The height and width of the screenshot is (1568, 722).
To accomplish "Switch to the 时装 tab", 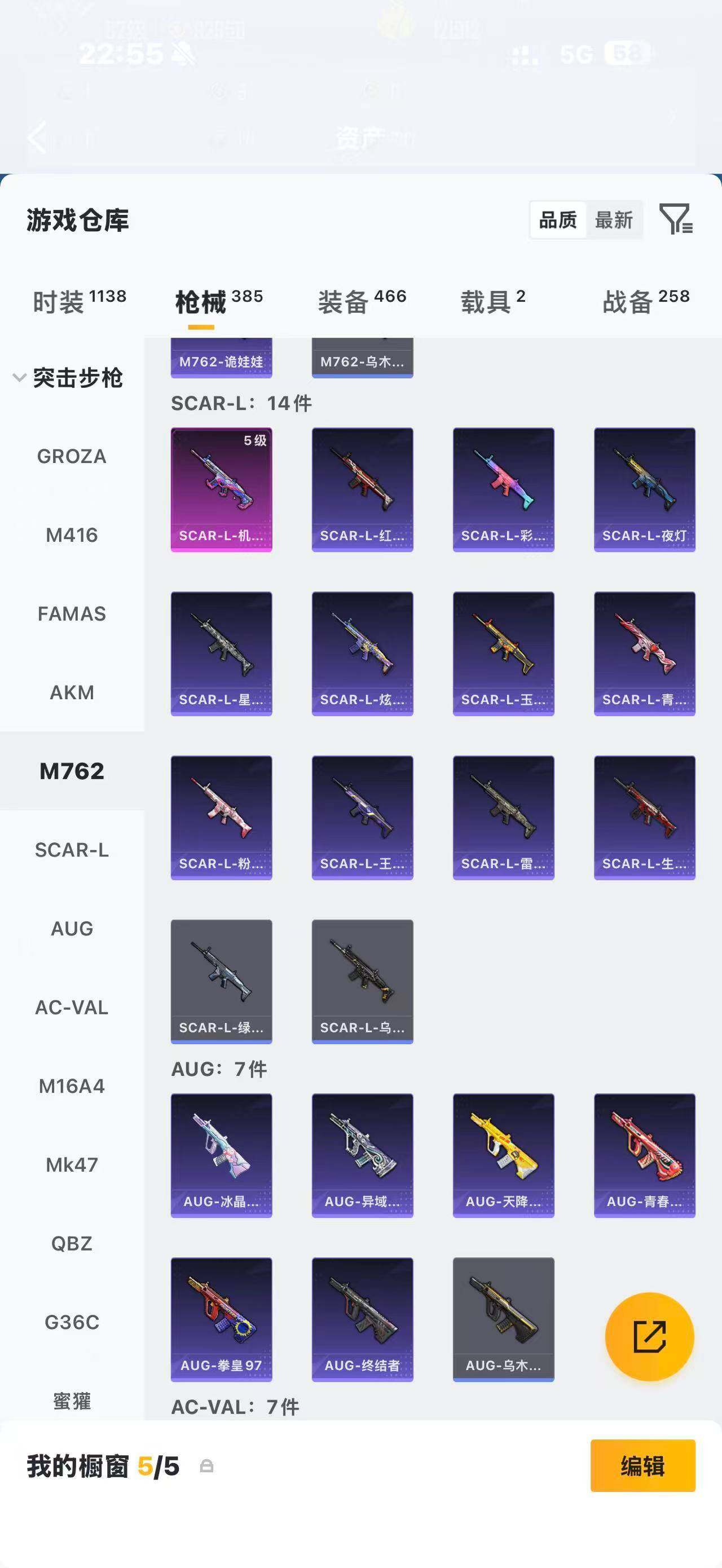I will point(79,301).
